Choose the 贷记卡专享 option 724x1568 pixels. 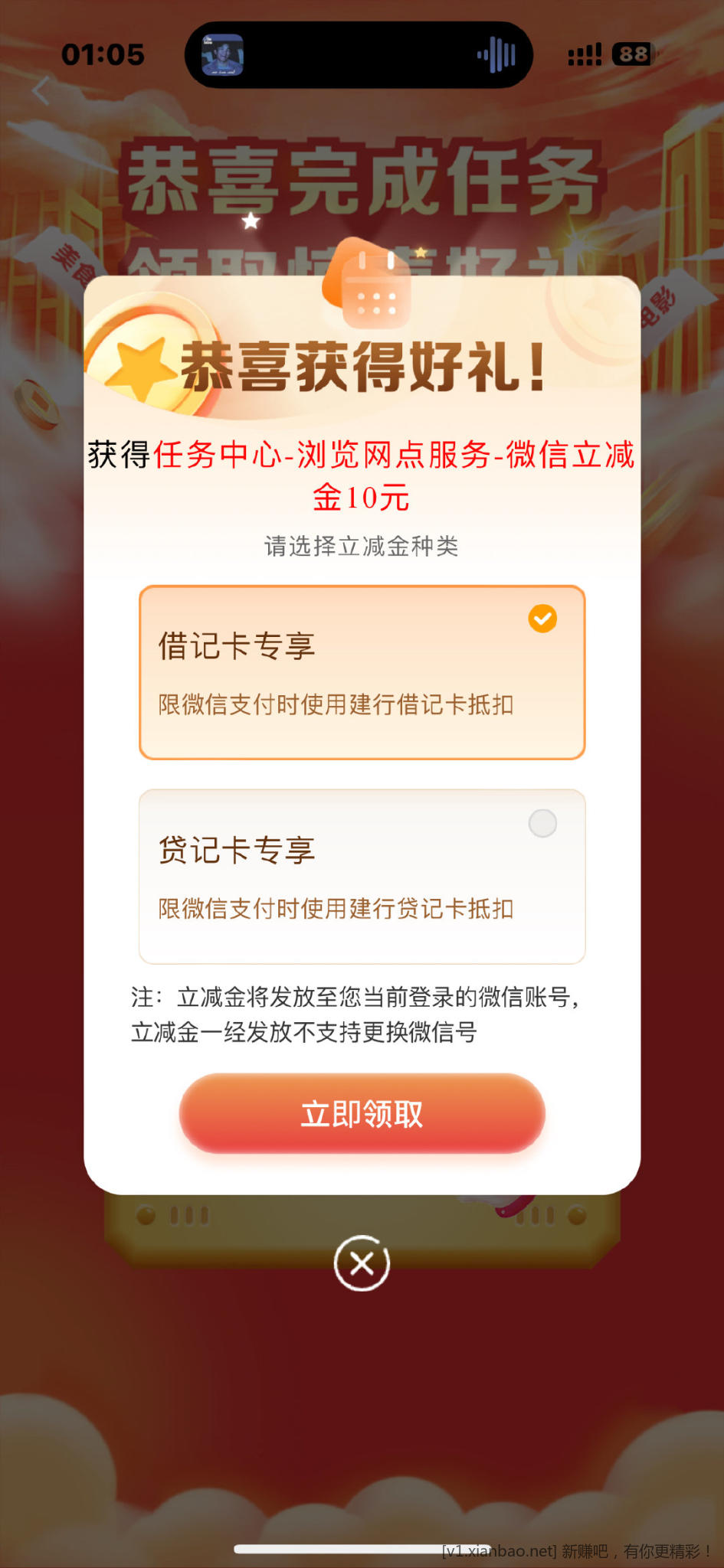pos(362,876)
